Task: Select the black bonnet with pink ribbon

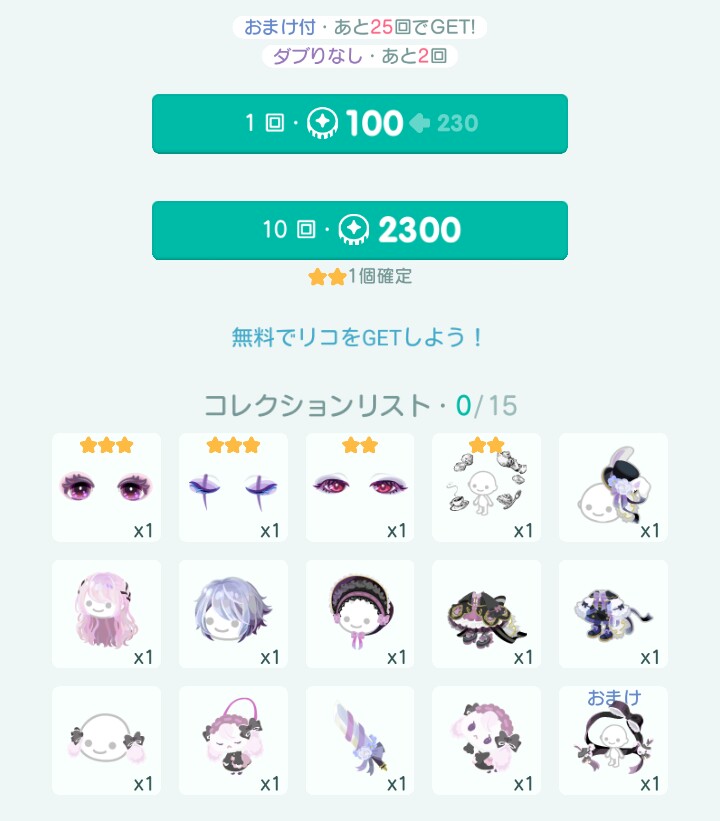Action: (x=360, y=614)
